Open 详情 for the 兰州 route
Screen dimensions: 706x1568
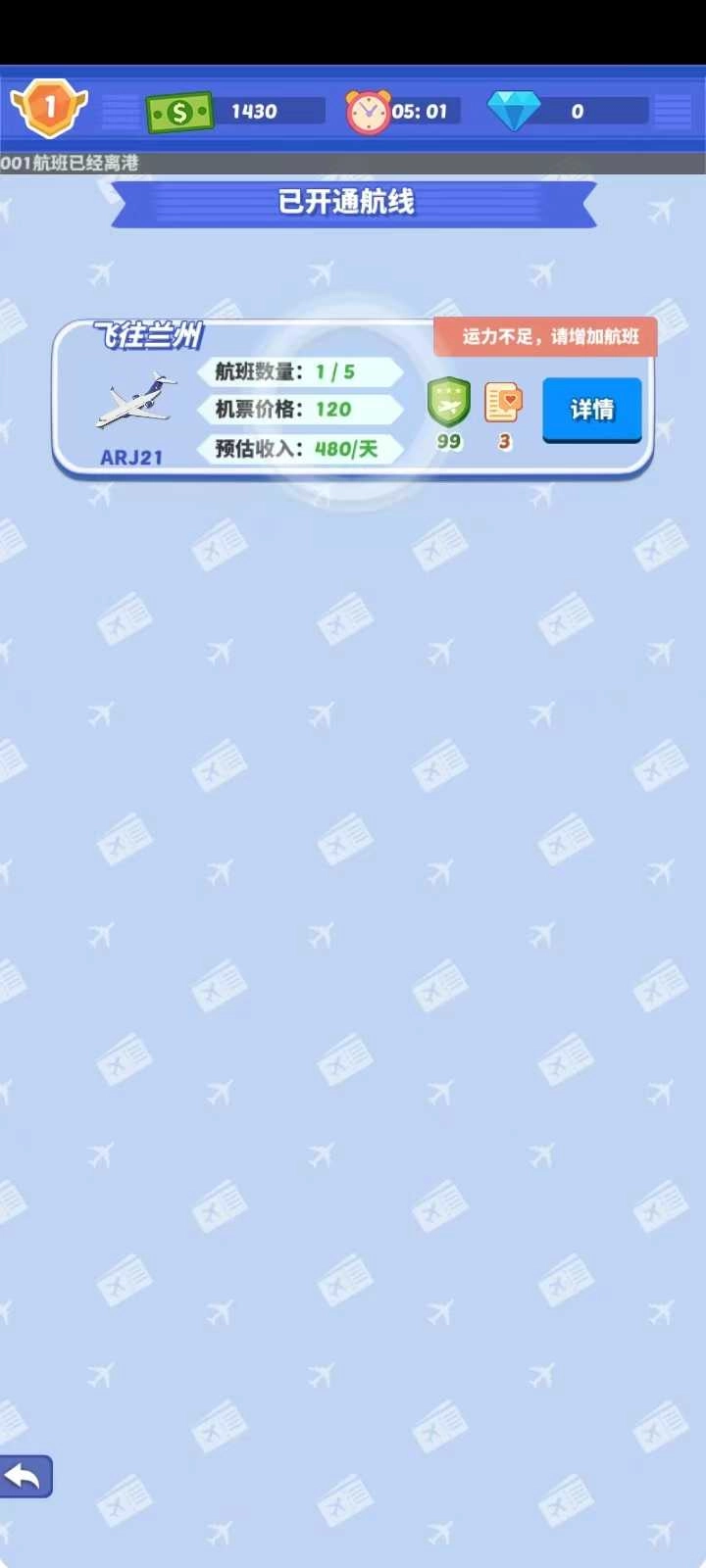click(x=591, y=409)
